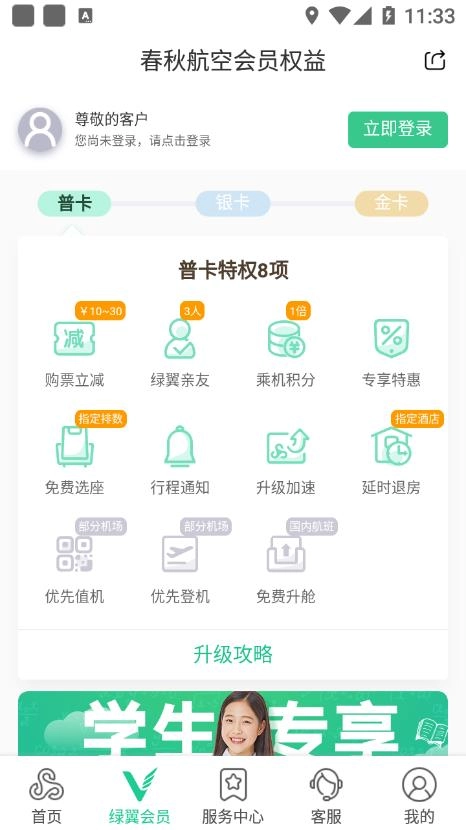Tap the 立即登录 login button
This screenshot has width=466, height=830.
coord(398,129)
